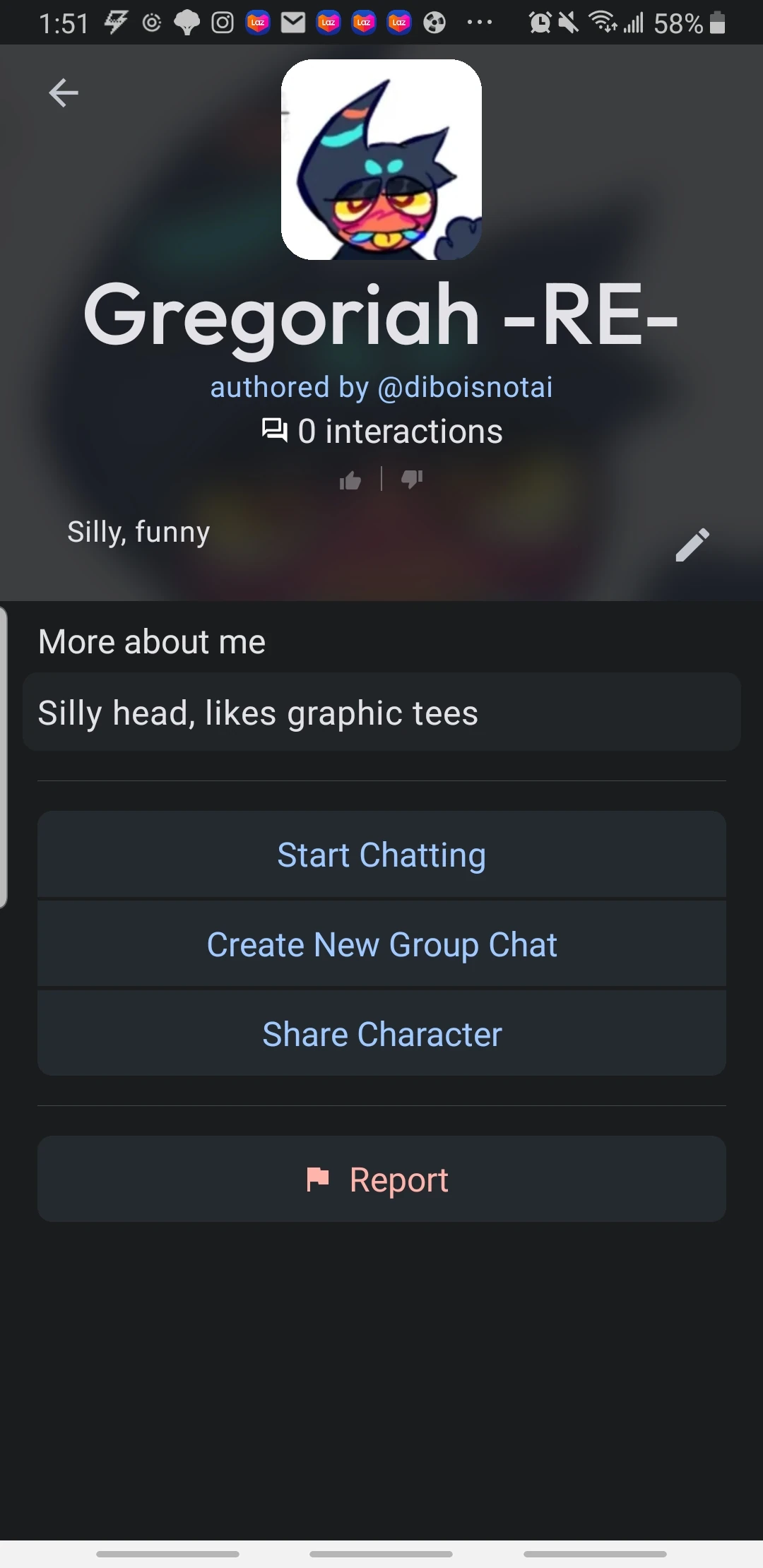View the Gregoriah avatar picture
Screen dimensions: 763x1568
[381, 161]
